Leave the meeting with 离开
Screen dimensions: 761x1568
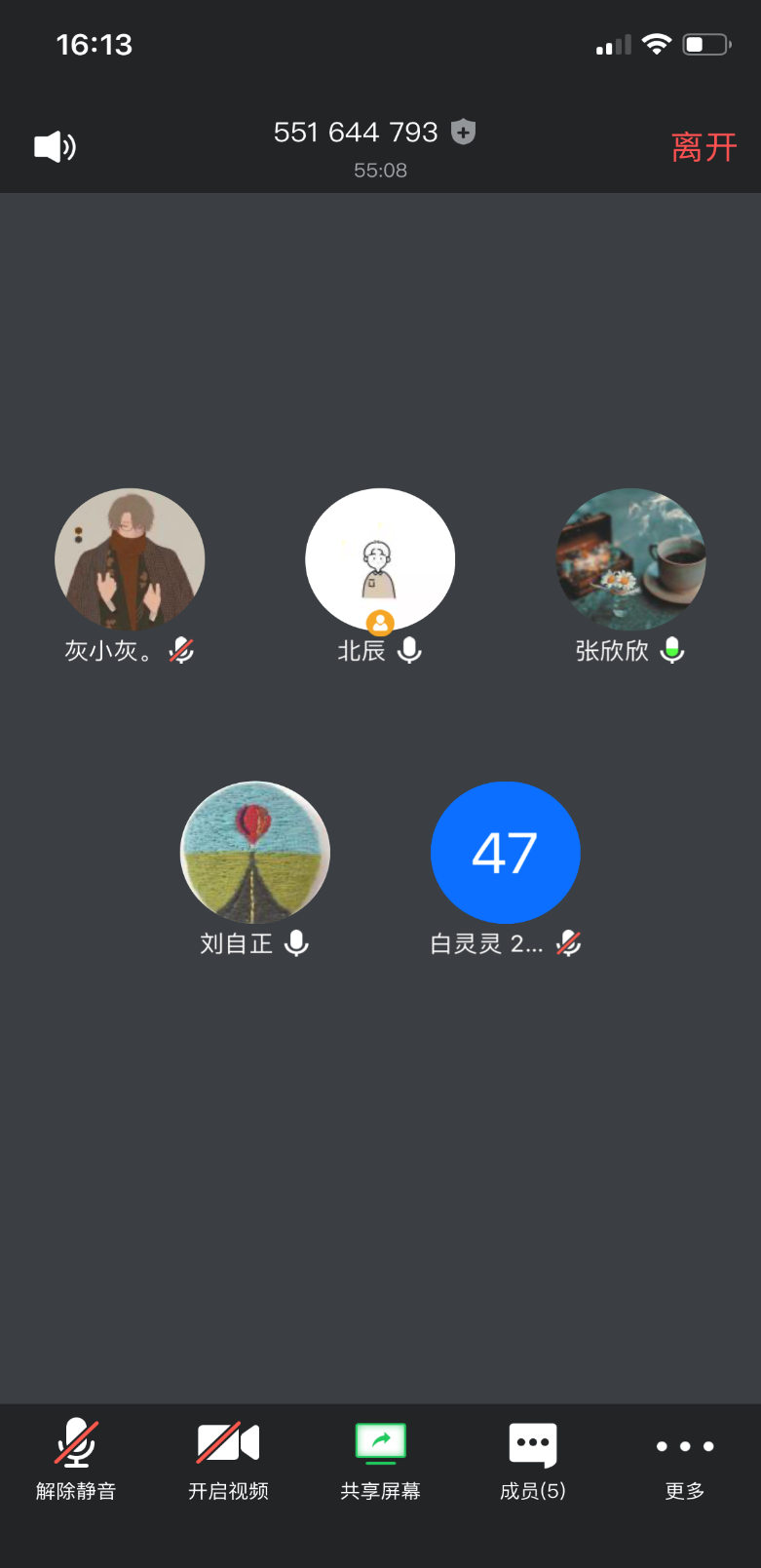tap(704, 148)
